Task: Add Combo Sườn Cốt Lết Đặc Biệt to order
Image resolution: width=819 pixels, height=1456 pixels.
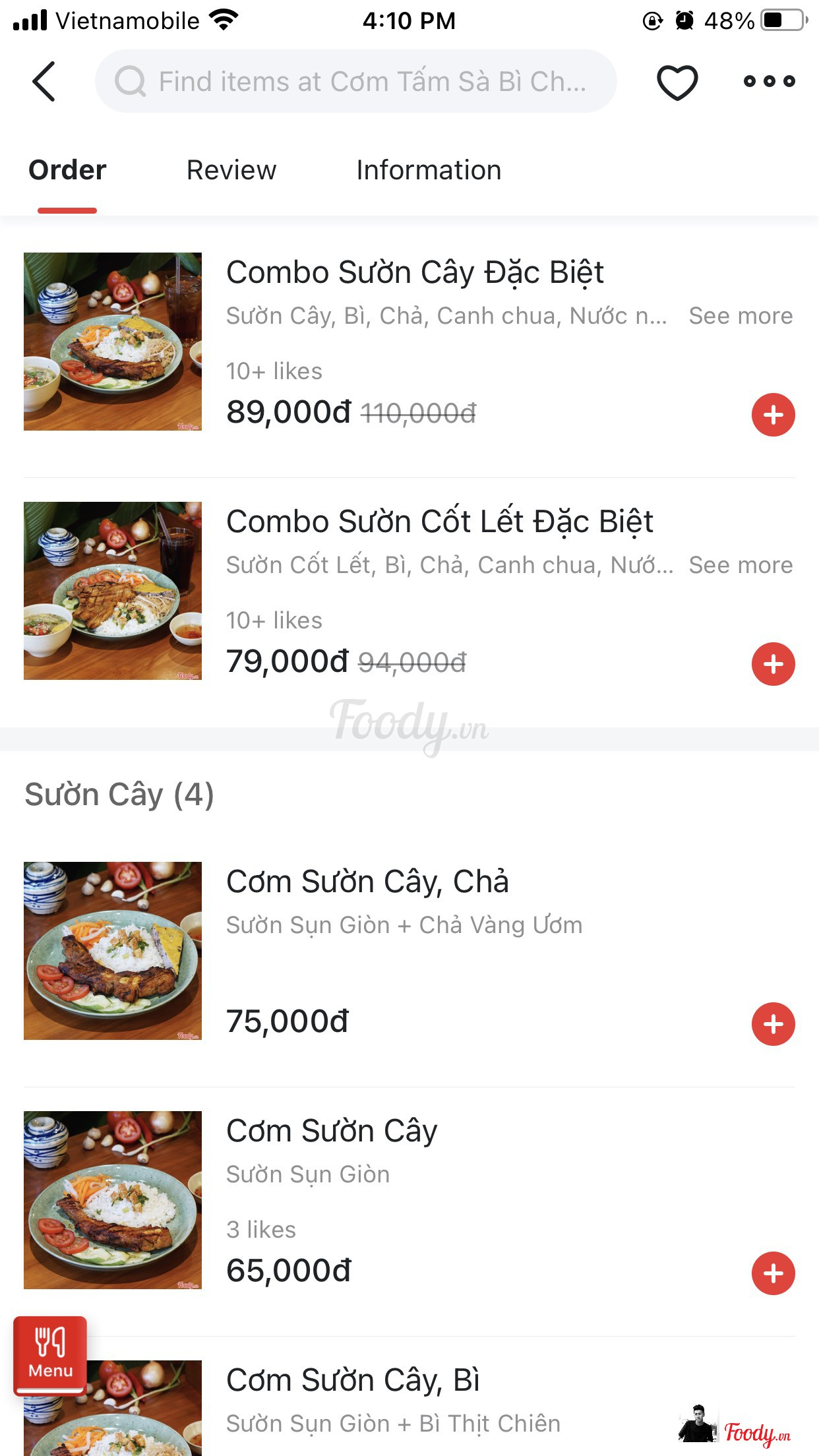Action: pyautogui.click(x=773, y=664)
